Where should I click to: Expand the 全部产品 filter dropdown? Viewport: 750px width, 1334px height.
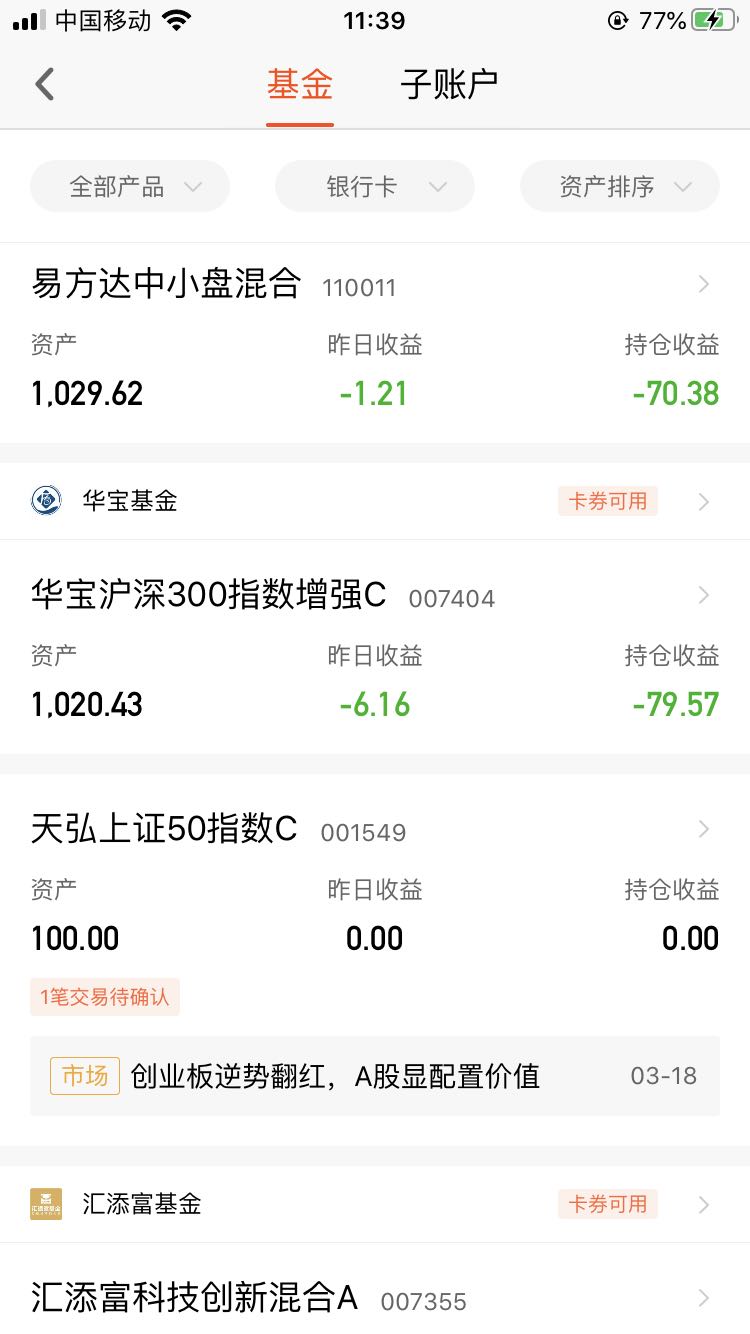[130, 186]
